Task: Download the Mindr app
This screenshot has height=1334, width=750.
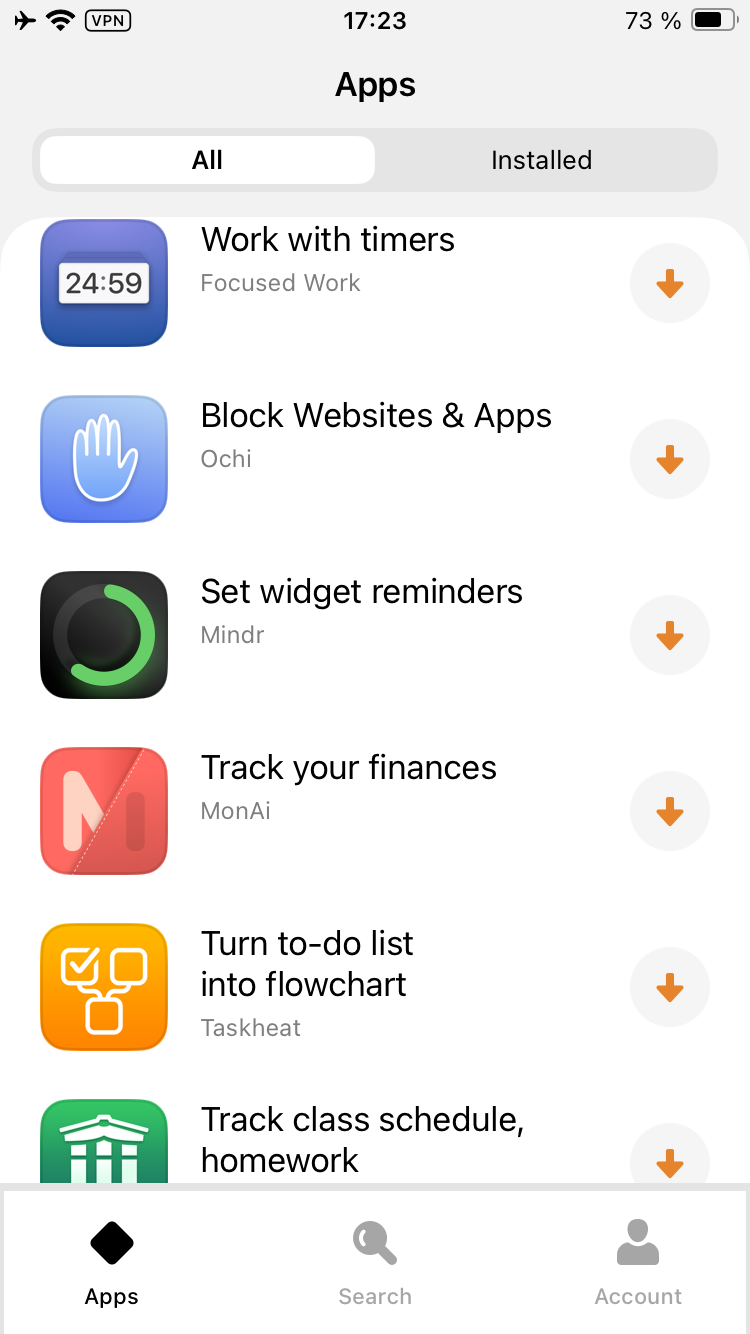Action: coord(670,636)
